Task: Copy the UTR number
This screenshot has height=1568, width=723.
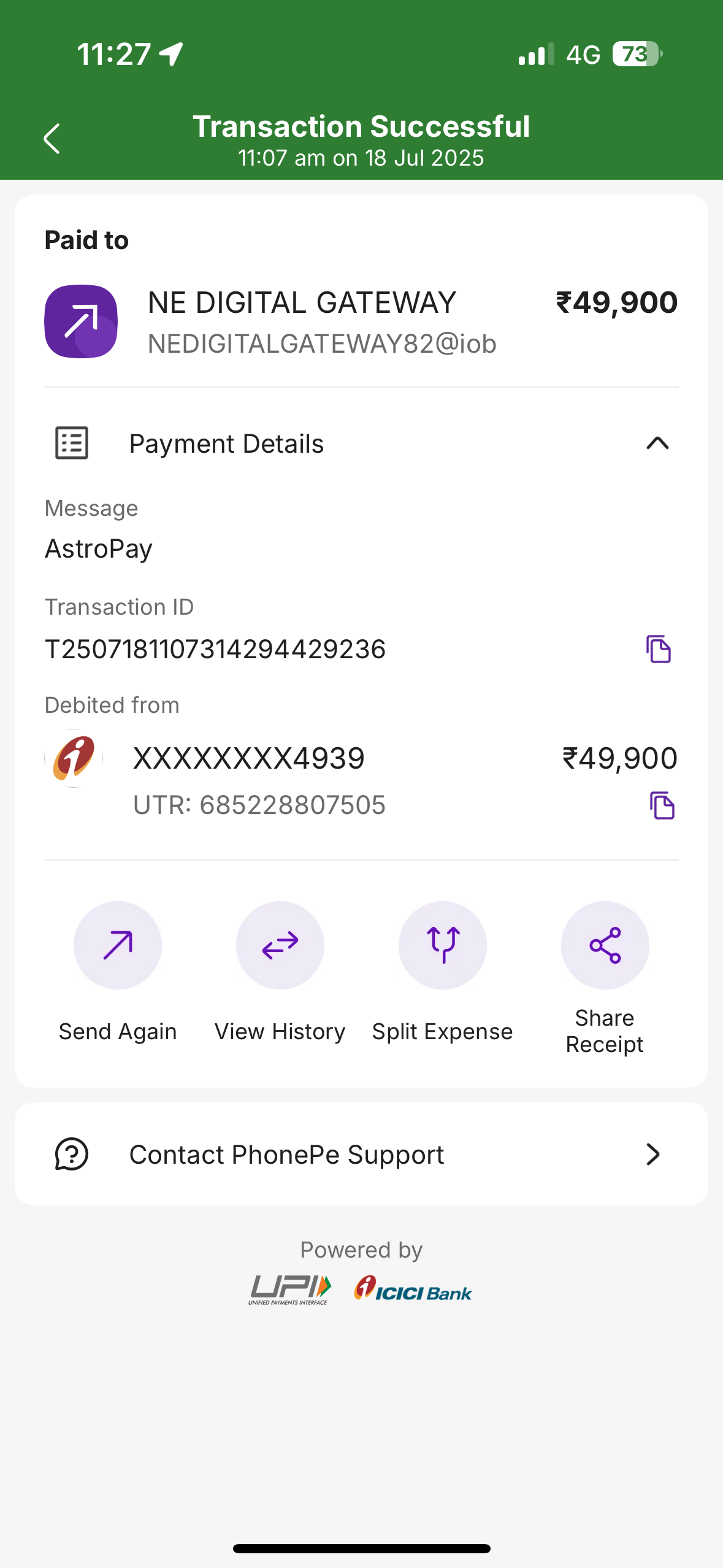Action: tap(662, 805)
